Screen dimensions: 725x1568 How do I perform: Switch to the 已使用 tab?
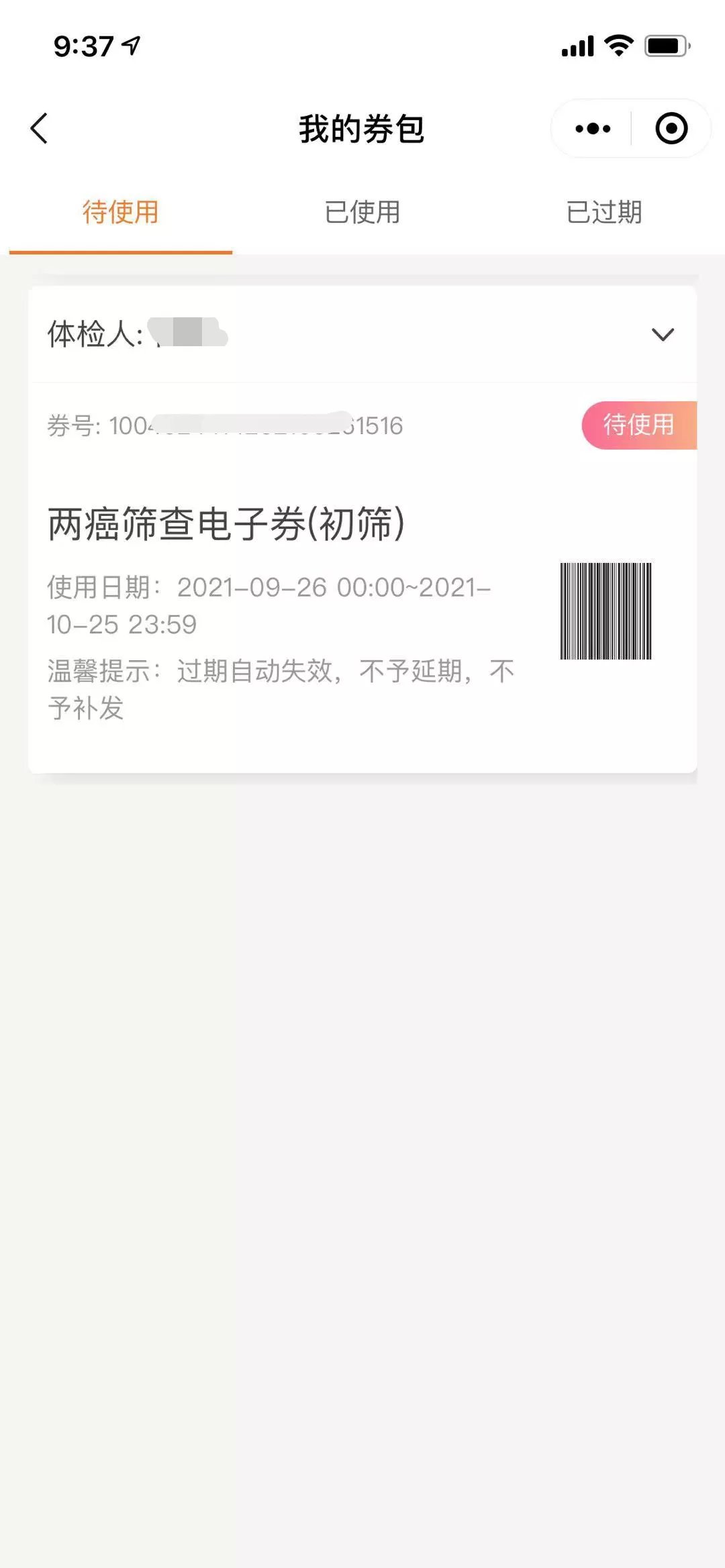coord(362,213)
